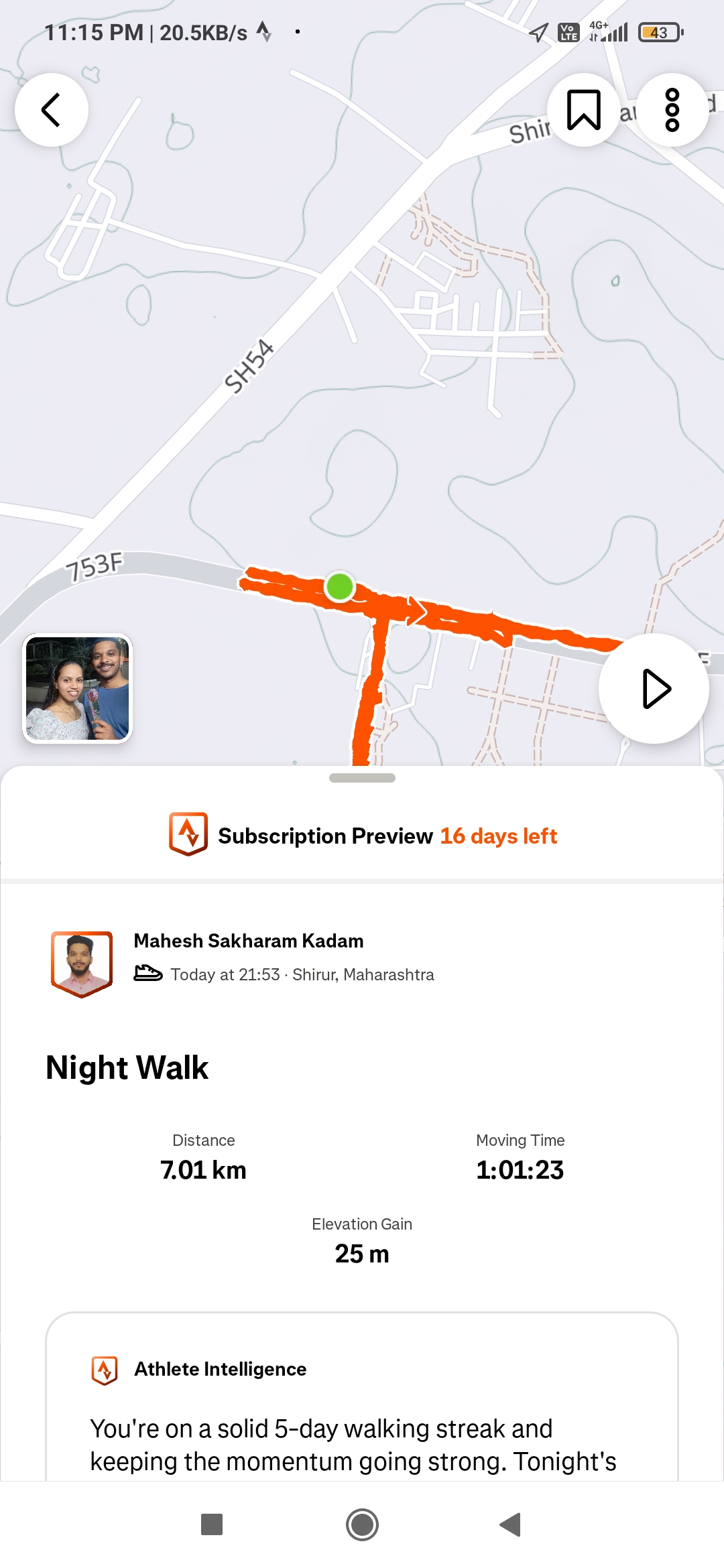Play the route flyover animation
This screenshot has width=724, height=1568.
(x=654, y=688)
